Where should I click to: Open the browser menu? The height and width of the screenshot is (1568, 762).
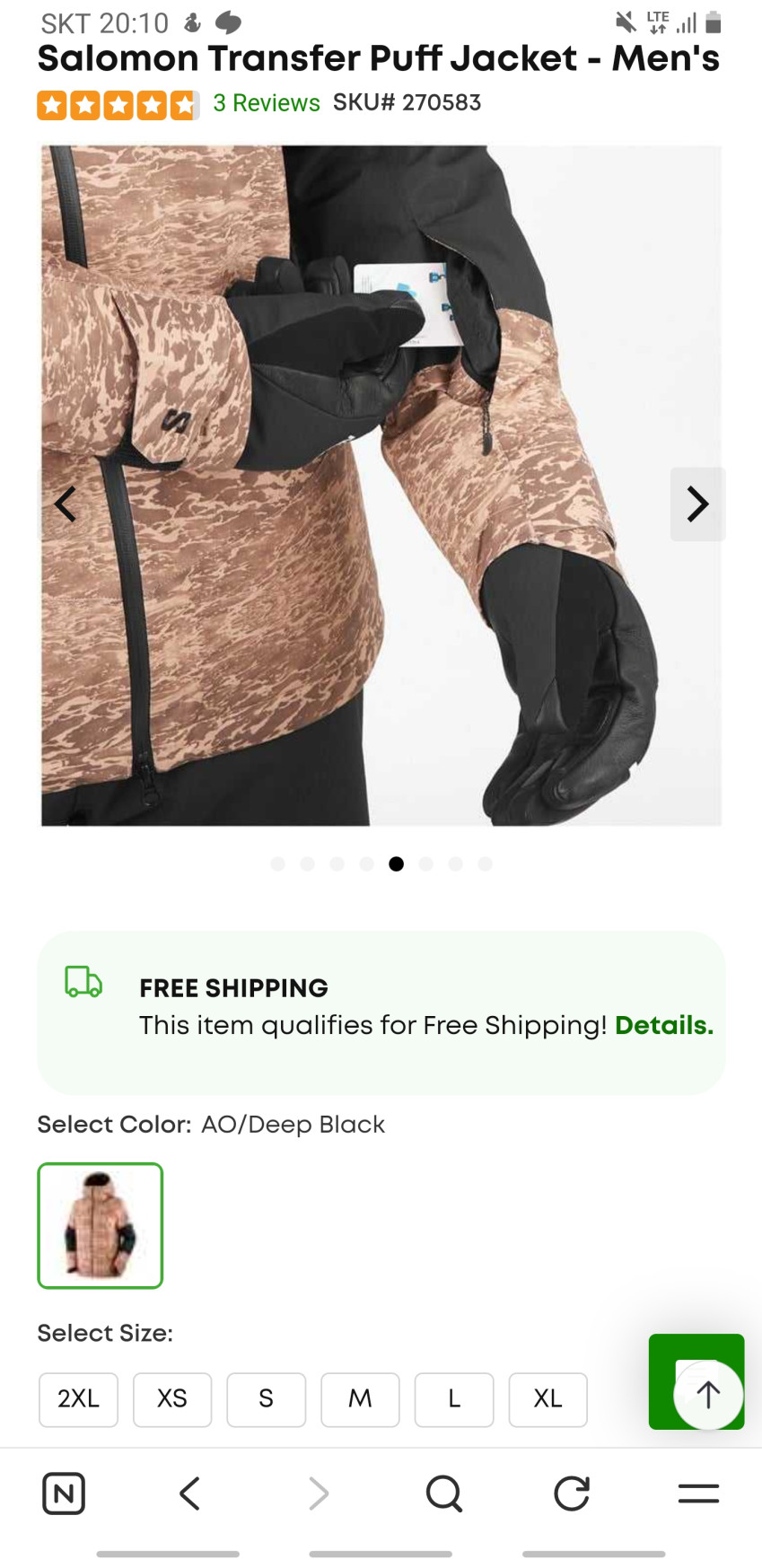(x=698, y=1494)
